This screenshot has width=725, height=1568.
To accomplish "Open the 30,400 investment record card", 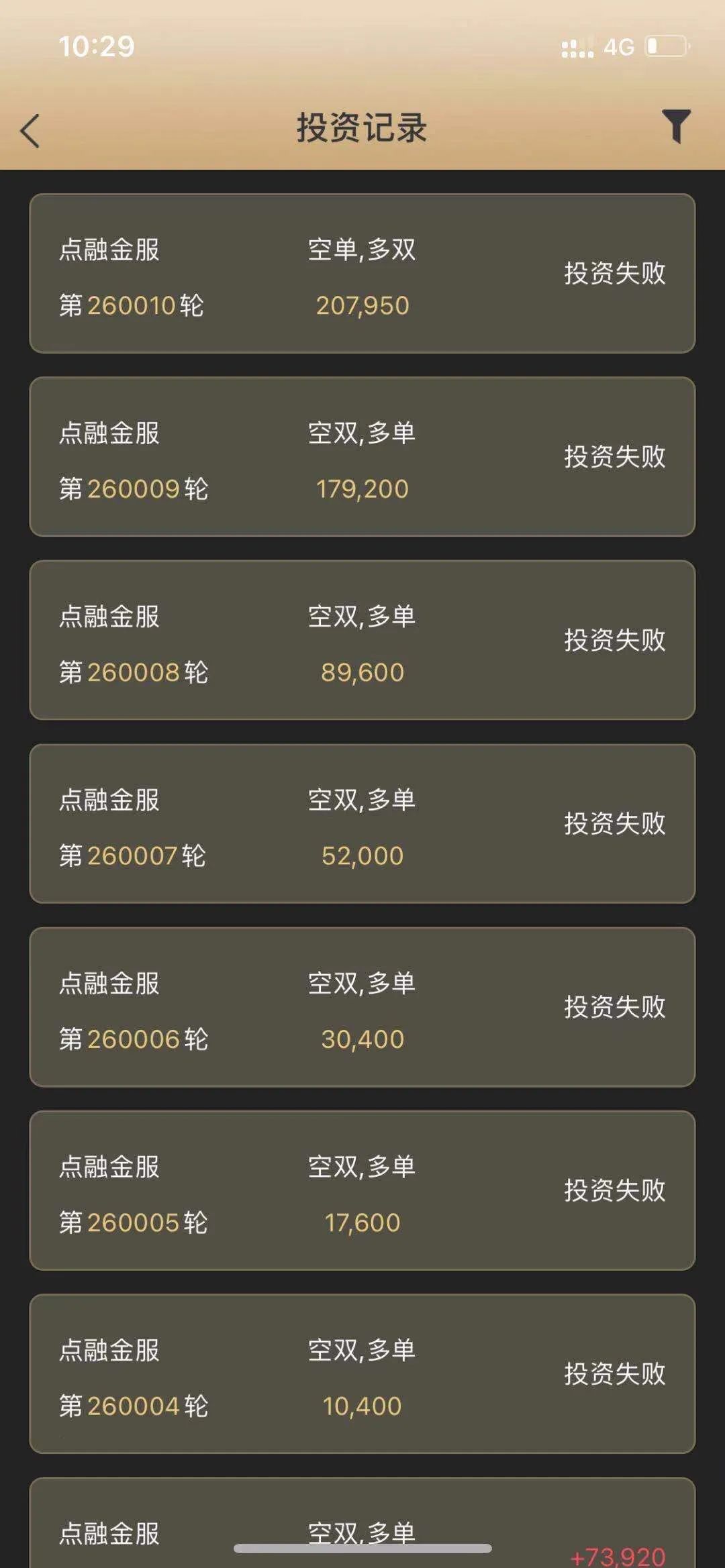I will point(362,1007).
